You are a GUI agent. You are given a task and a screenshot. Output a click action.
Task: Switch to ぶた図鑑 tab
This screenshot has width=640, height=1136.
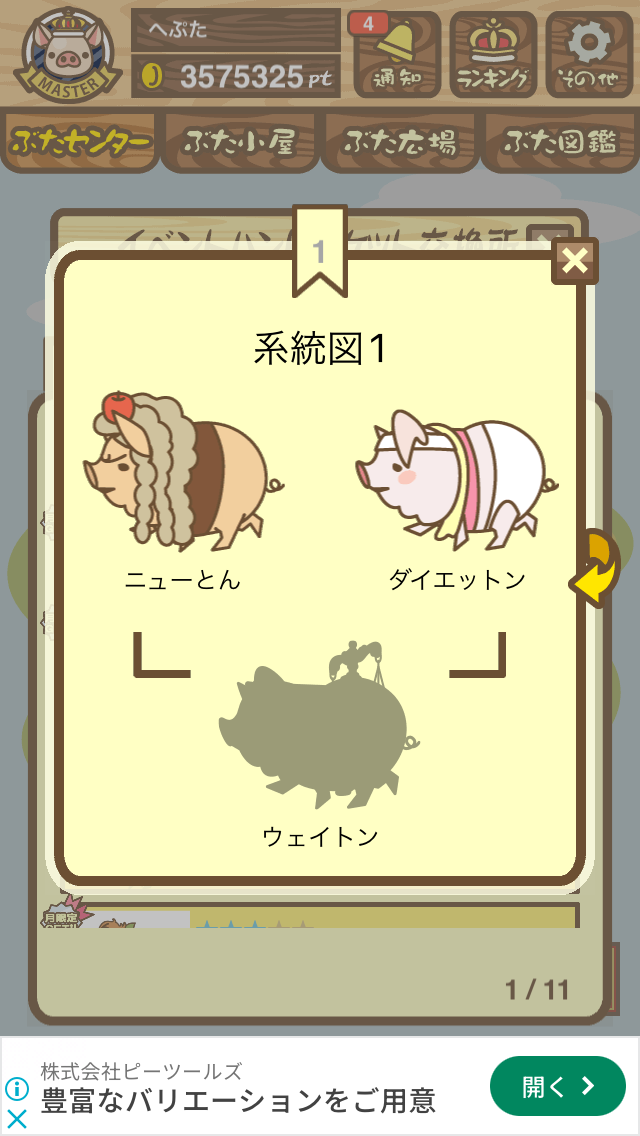point(561,142)
